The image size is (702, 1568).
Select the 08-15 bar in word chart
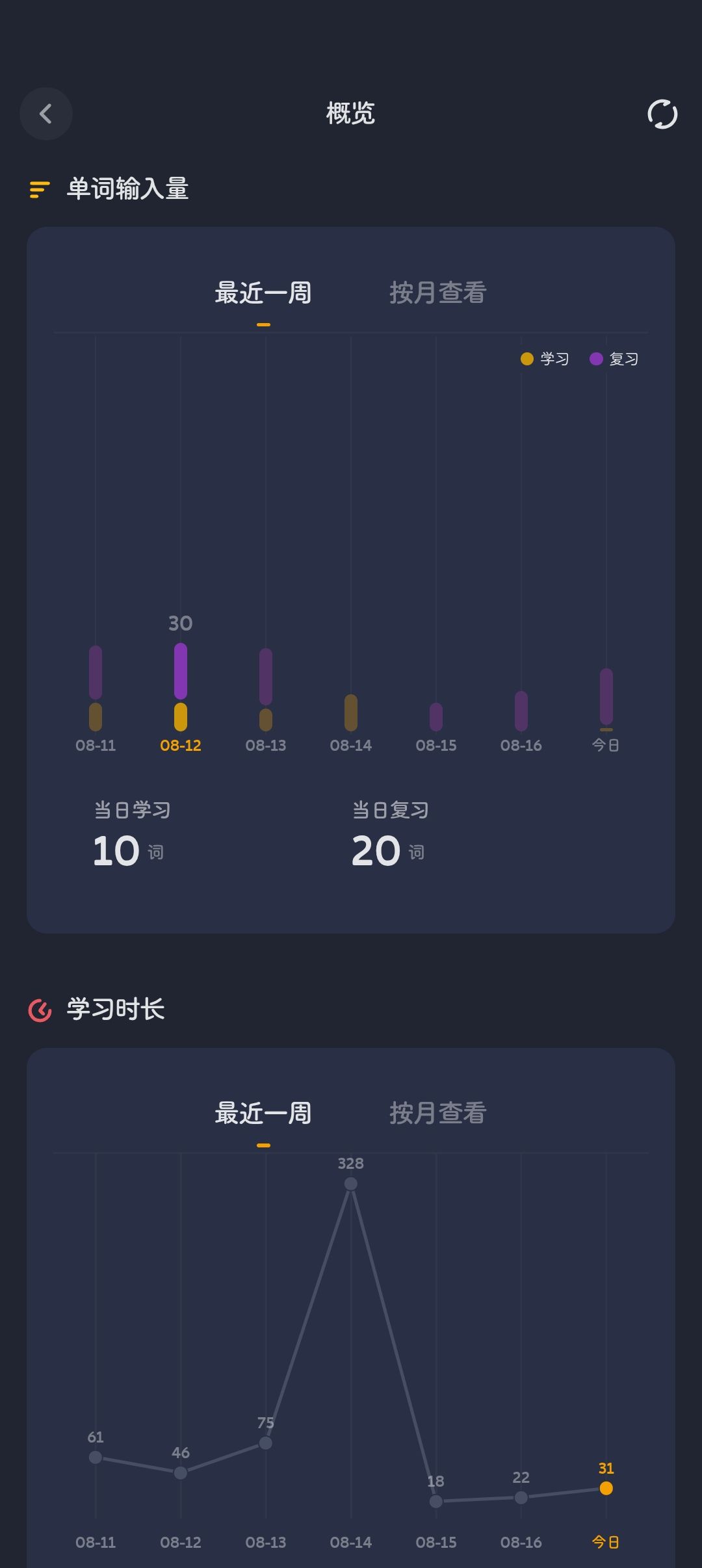(436, 717)
